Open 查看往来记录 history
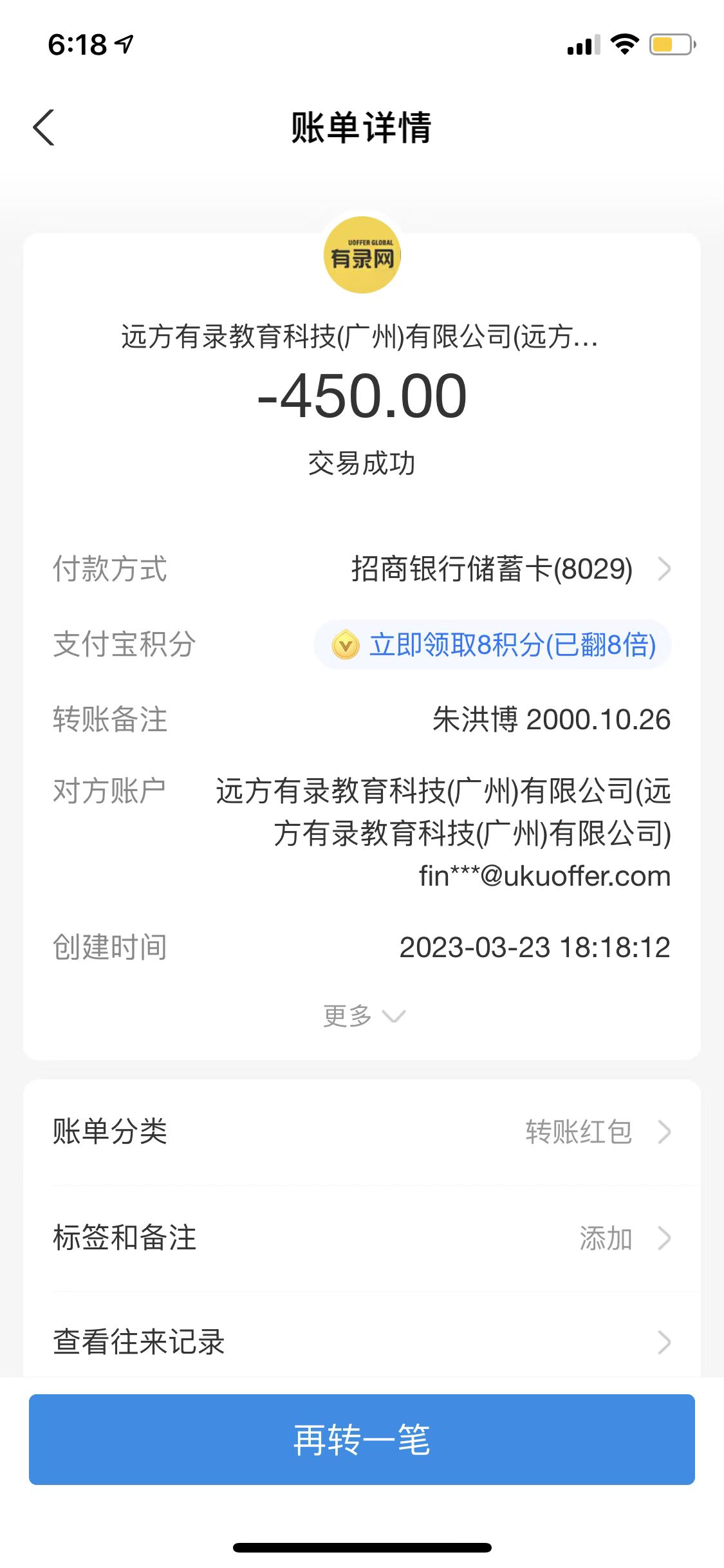 coord(362,1342)
